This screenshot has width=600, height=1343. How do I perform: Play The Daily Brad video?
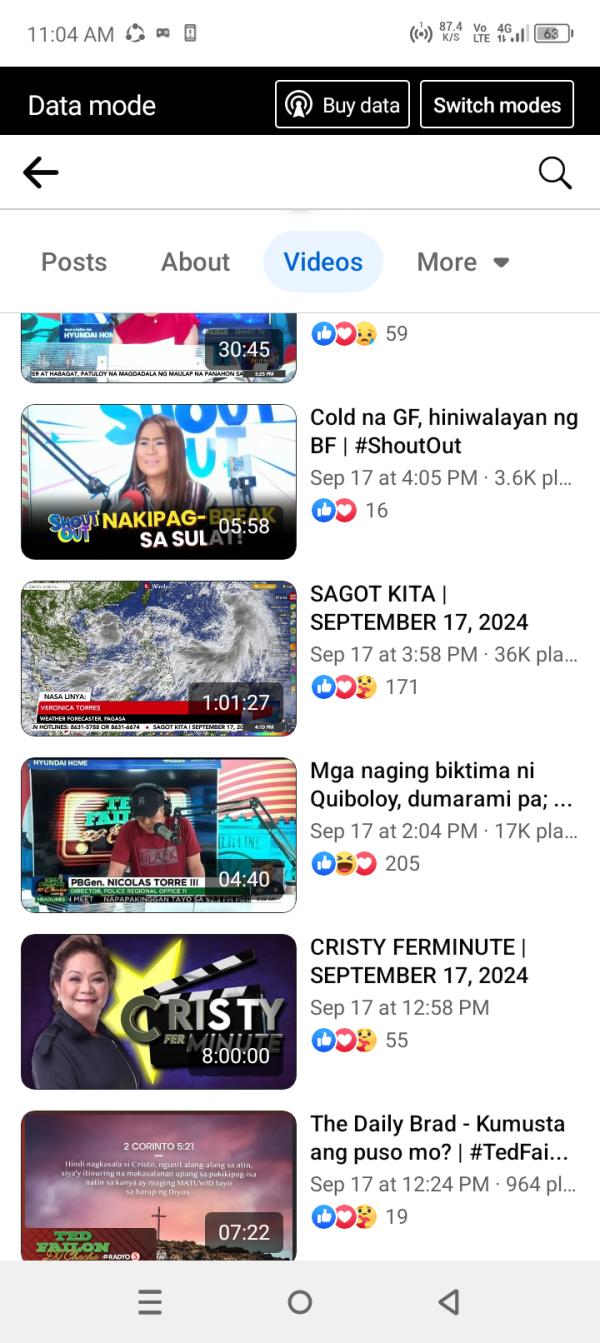[159, 1186]
